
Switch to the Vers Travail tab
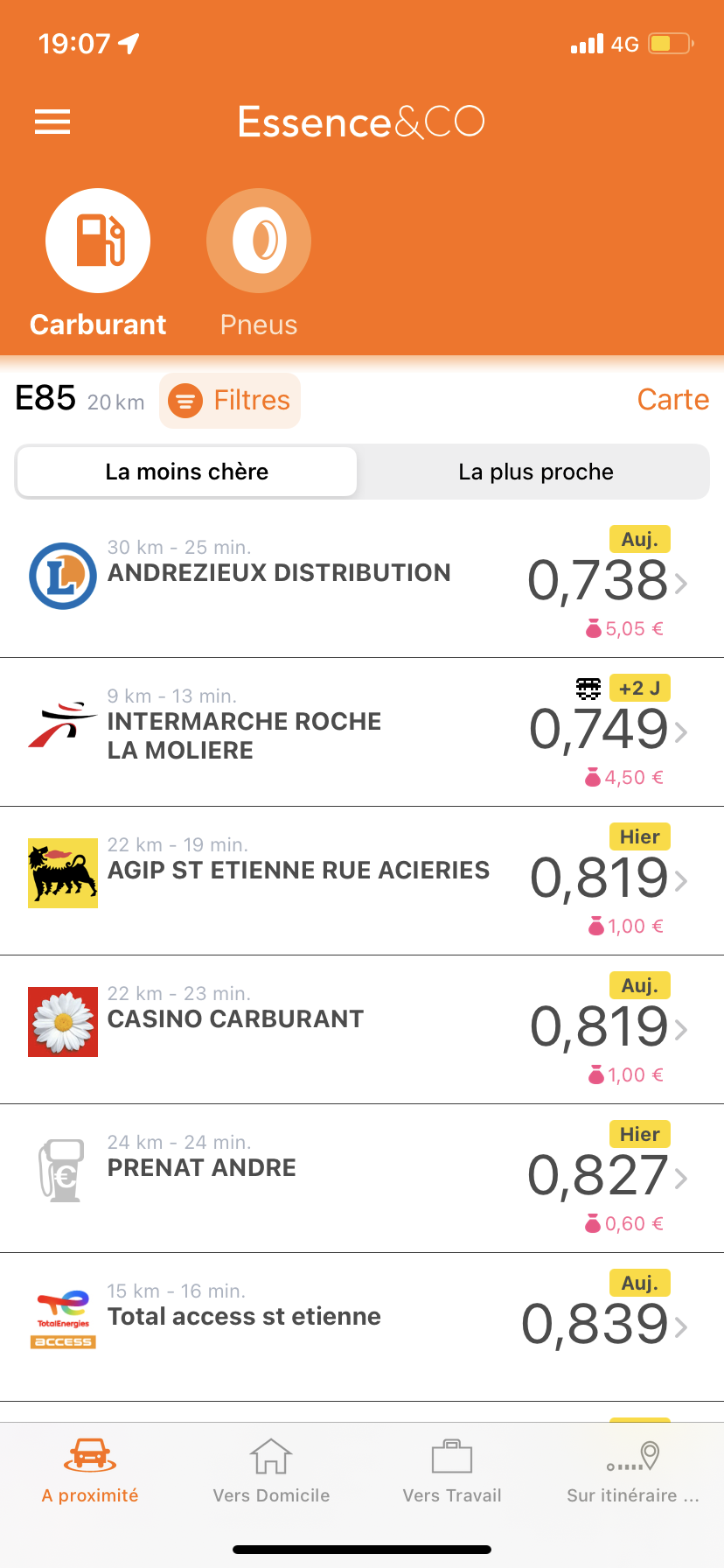click(452, 1472)
